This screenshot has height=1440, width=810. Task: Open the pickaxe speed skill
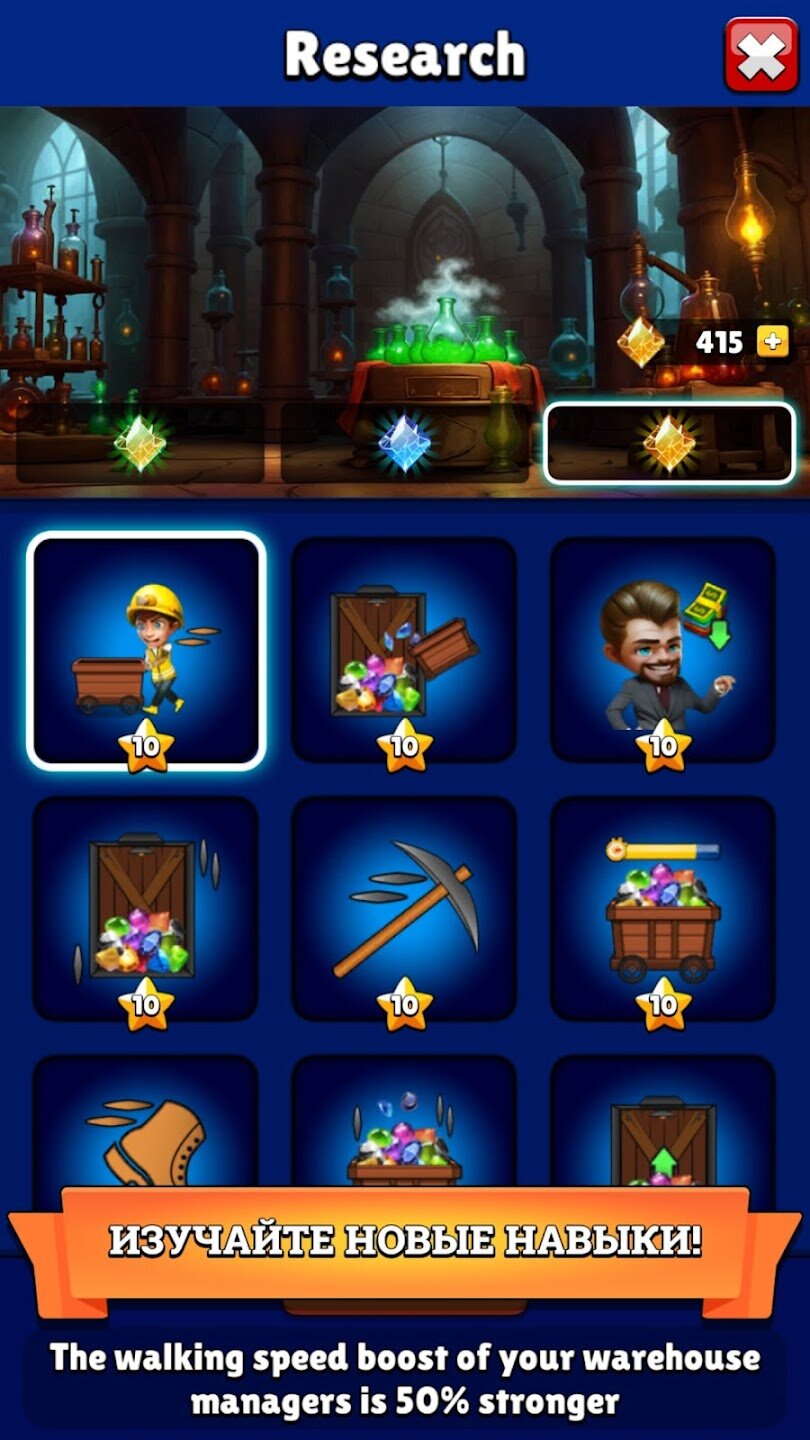pyautogui.click(x=404, y=908)
